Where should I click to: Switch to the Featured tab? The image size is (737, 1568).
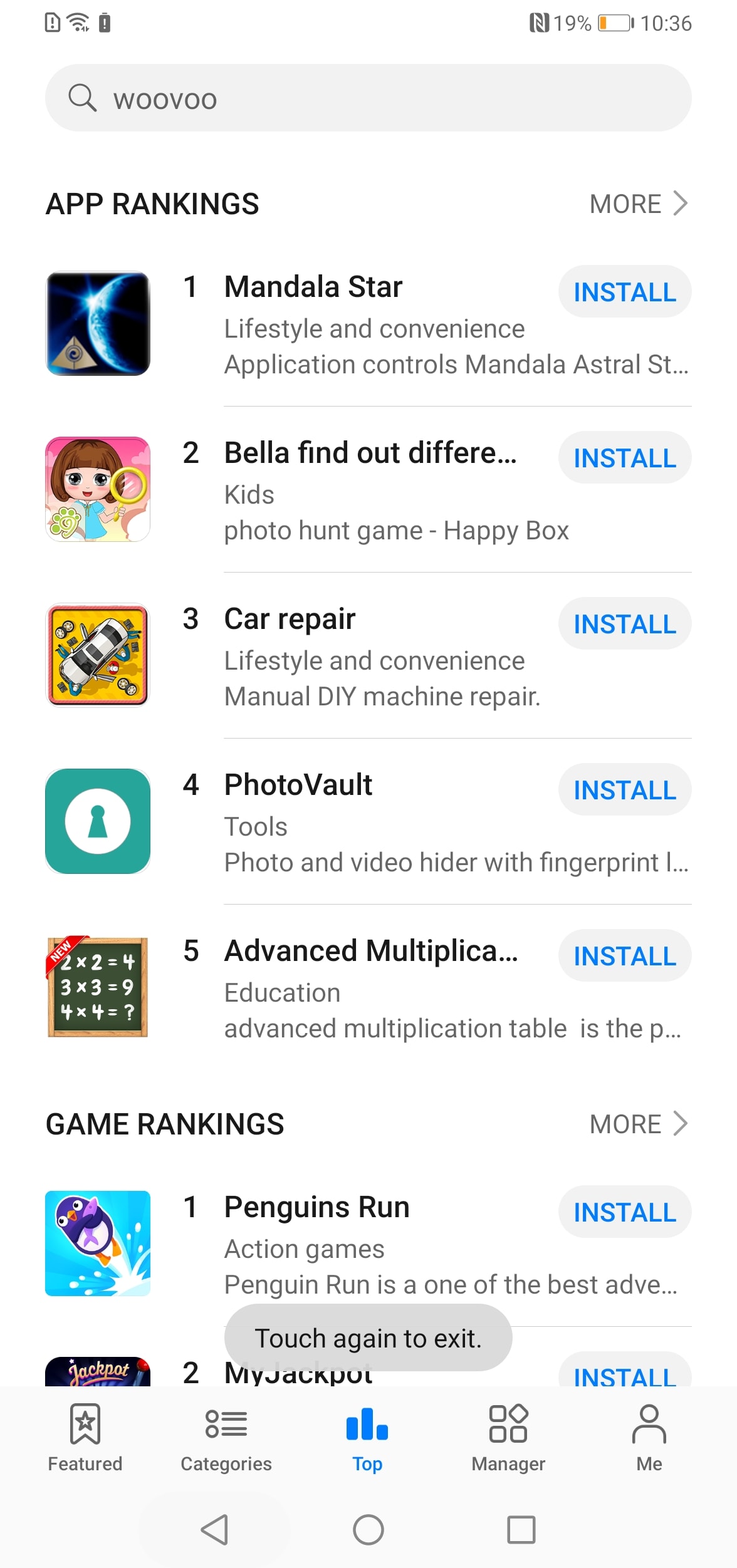pos(85,1438)
